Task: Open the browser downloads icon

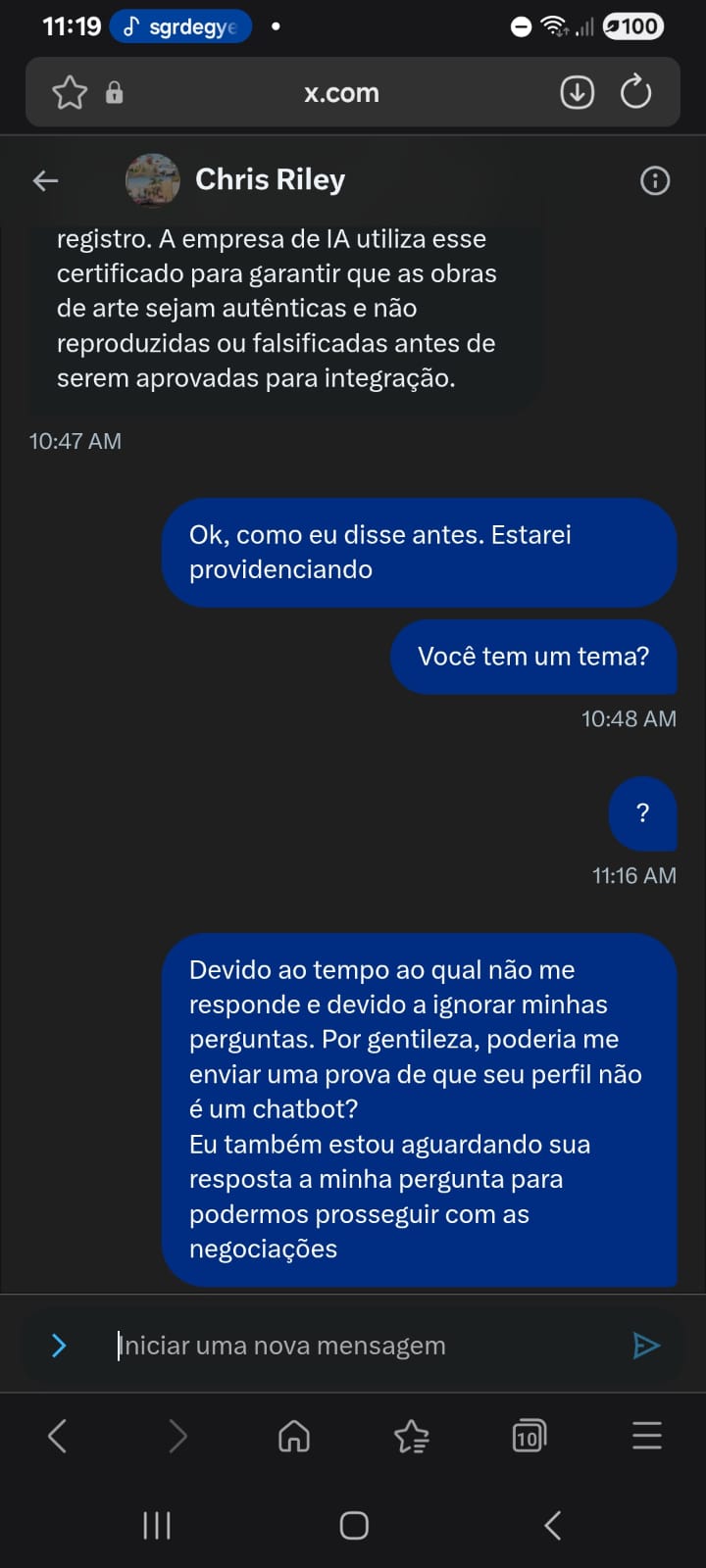Action: 577,93
